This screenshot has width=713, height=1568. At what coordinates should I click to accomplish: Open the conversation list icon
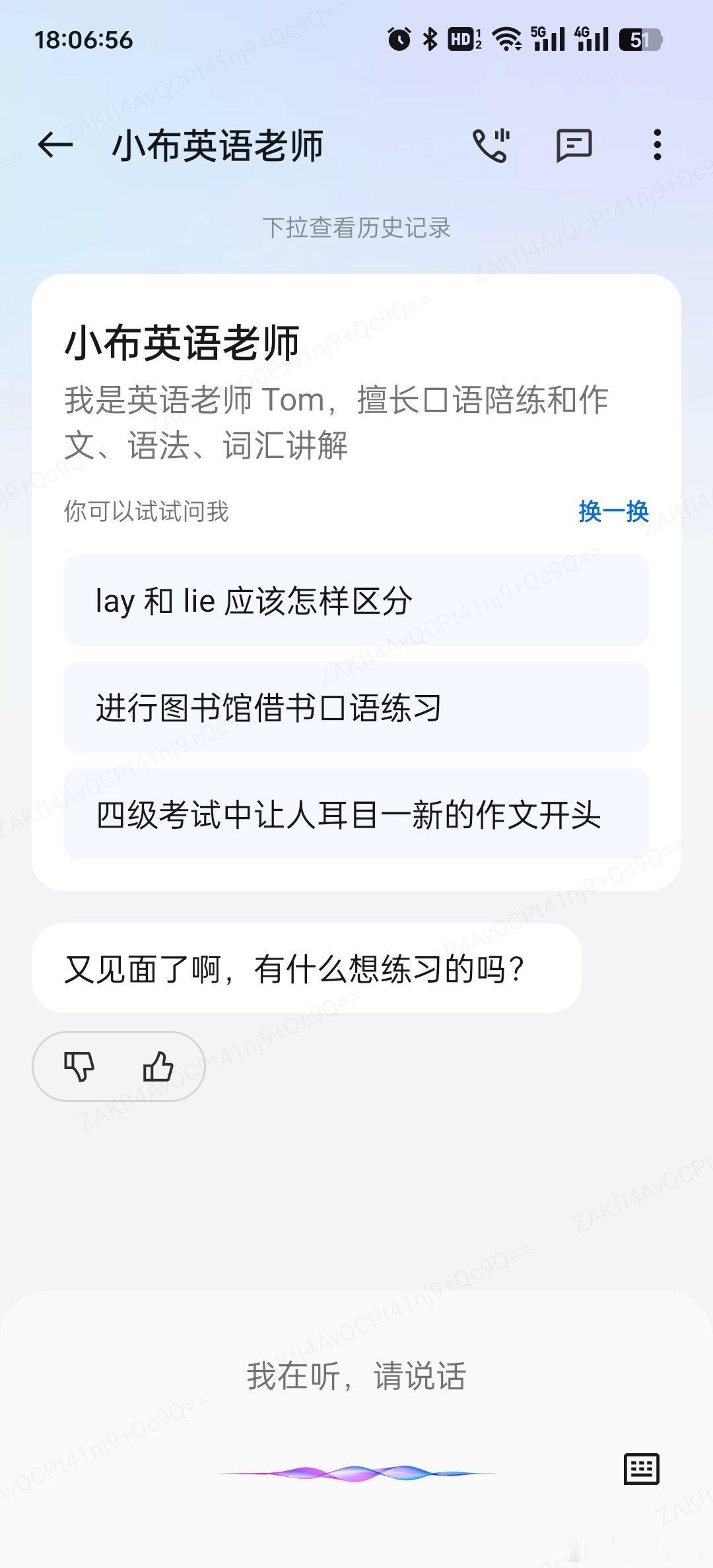click(x=574, y=145)
